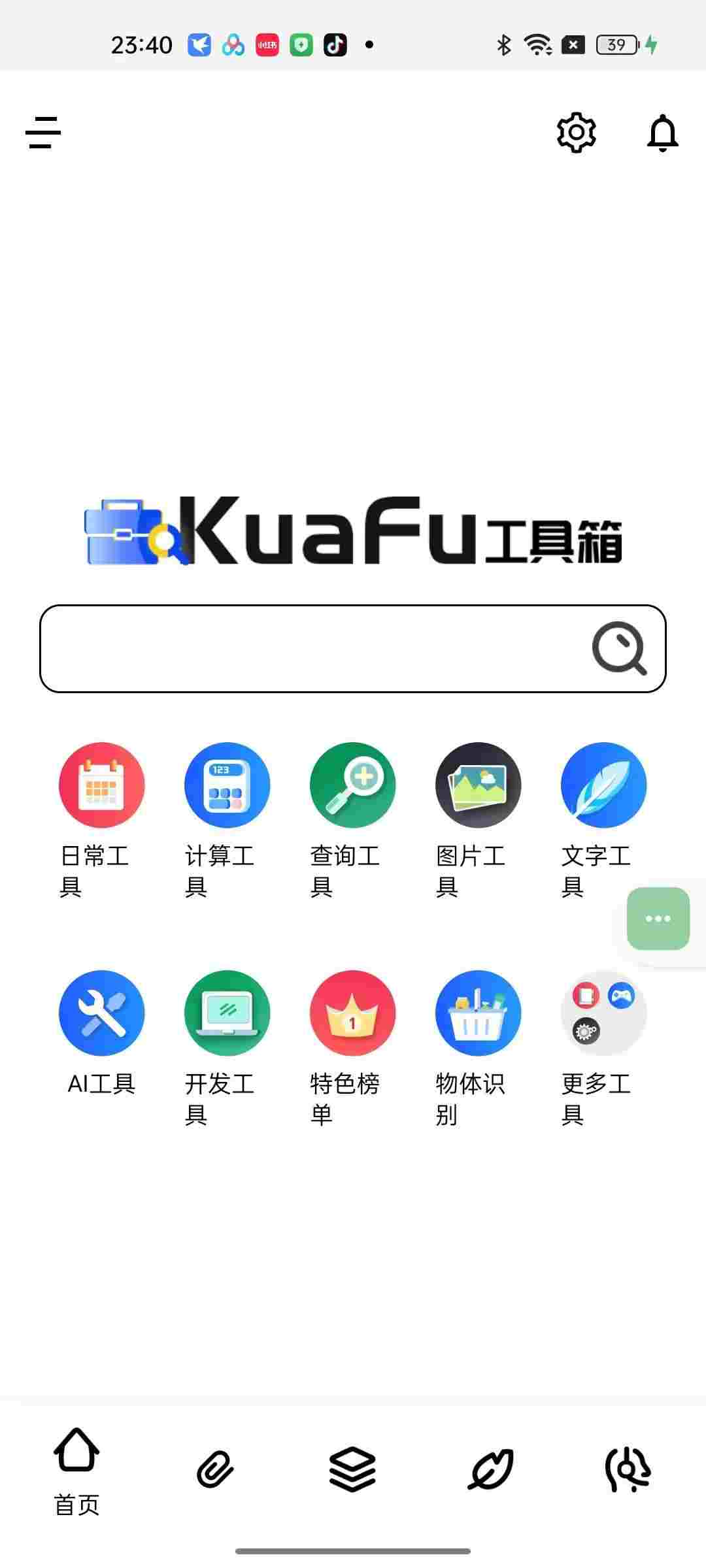Tap the green floating chat bubble
Image resolution: width=706 pixels, height=1568 pixels.
click(658, 919)
